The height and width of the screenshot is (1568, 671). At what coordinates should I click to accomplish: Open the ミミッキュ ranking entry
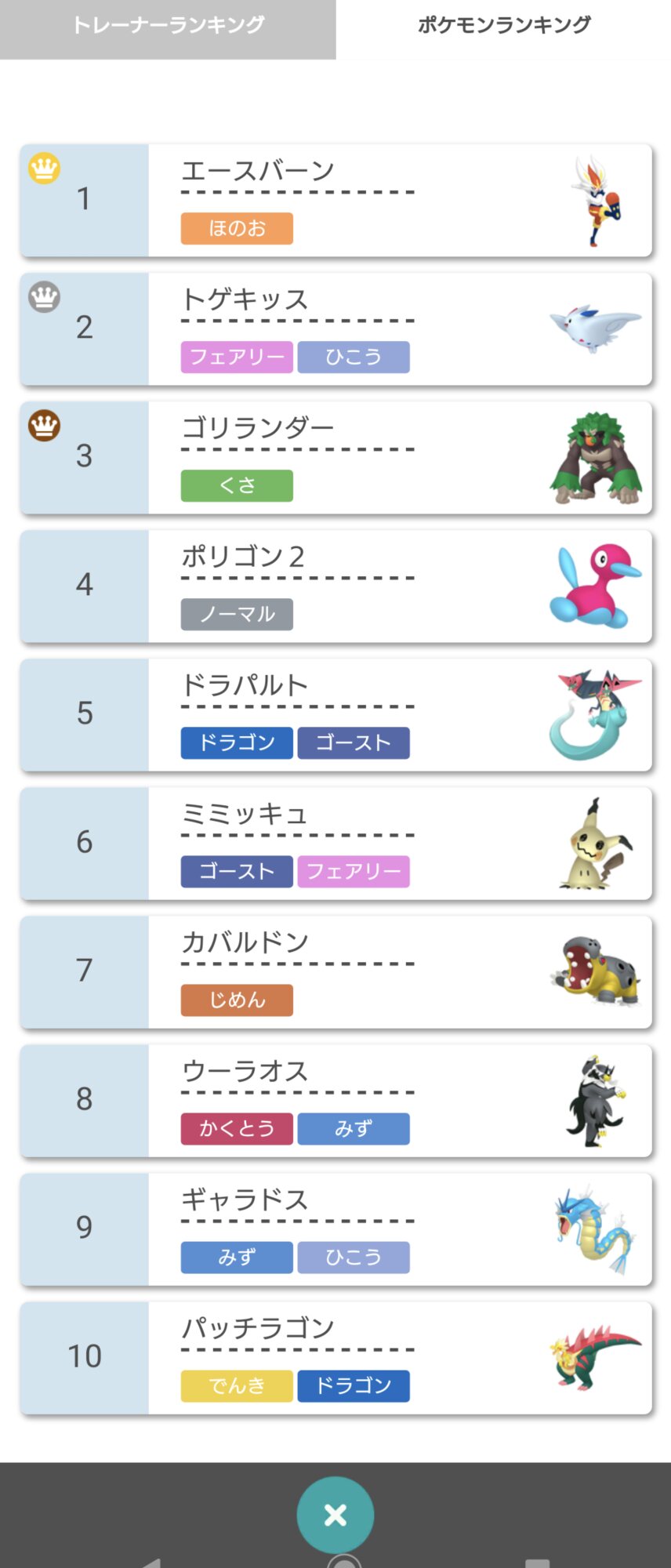coord(335,844)
